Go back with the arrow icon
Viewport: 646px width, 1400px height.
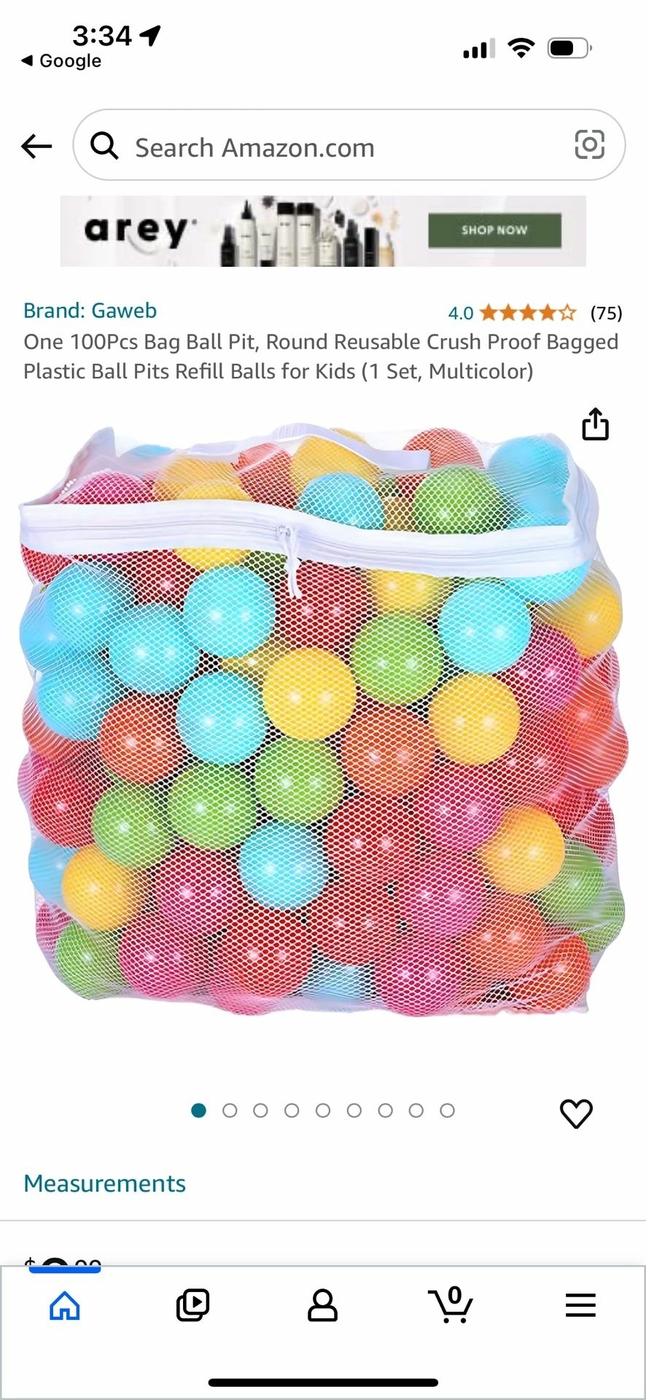click(36, 147)
